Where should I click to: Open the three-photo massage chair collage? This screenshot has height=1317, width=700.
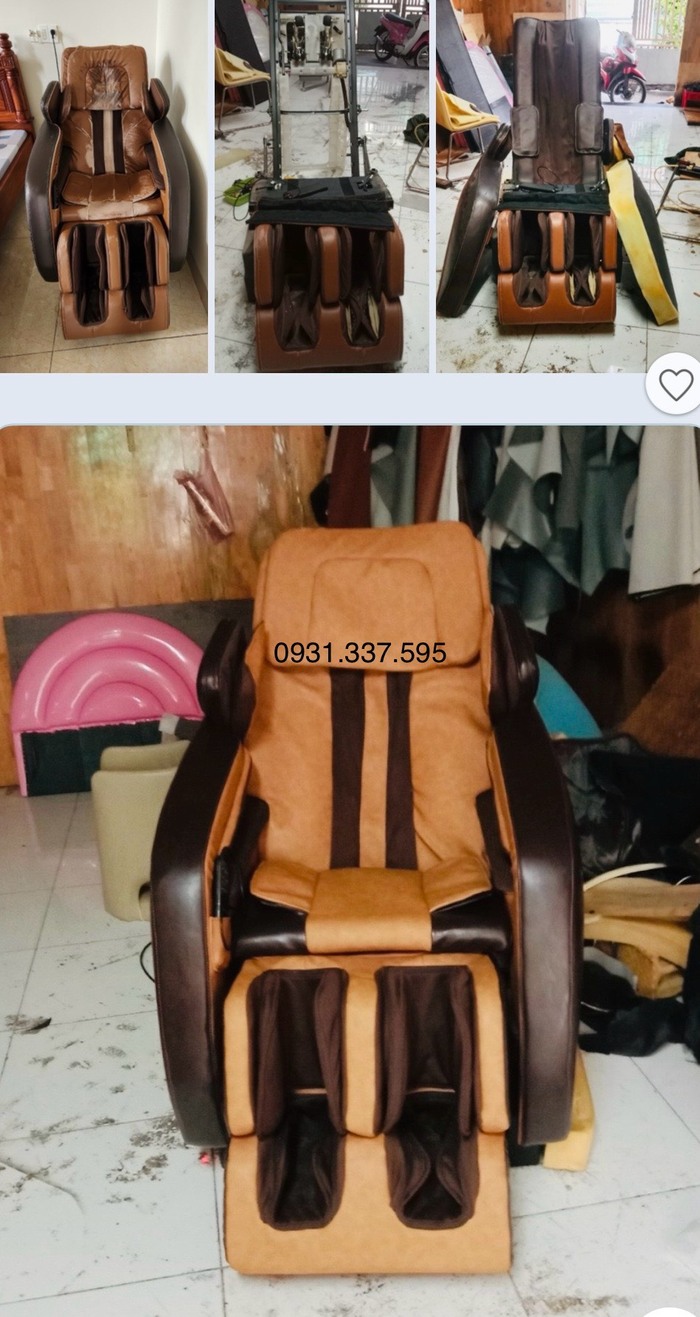[320, 186]
